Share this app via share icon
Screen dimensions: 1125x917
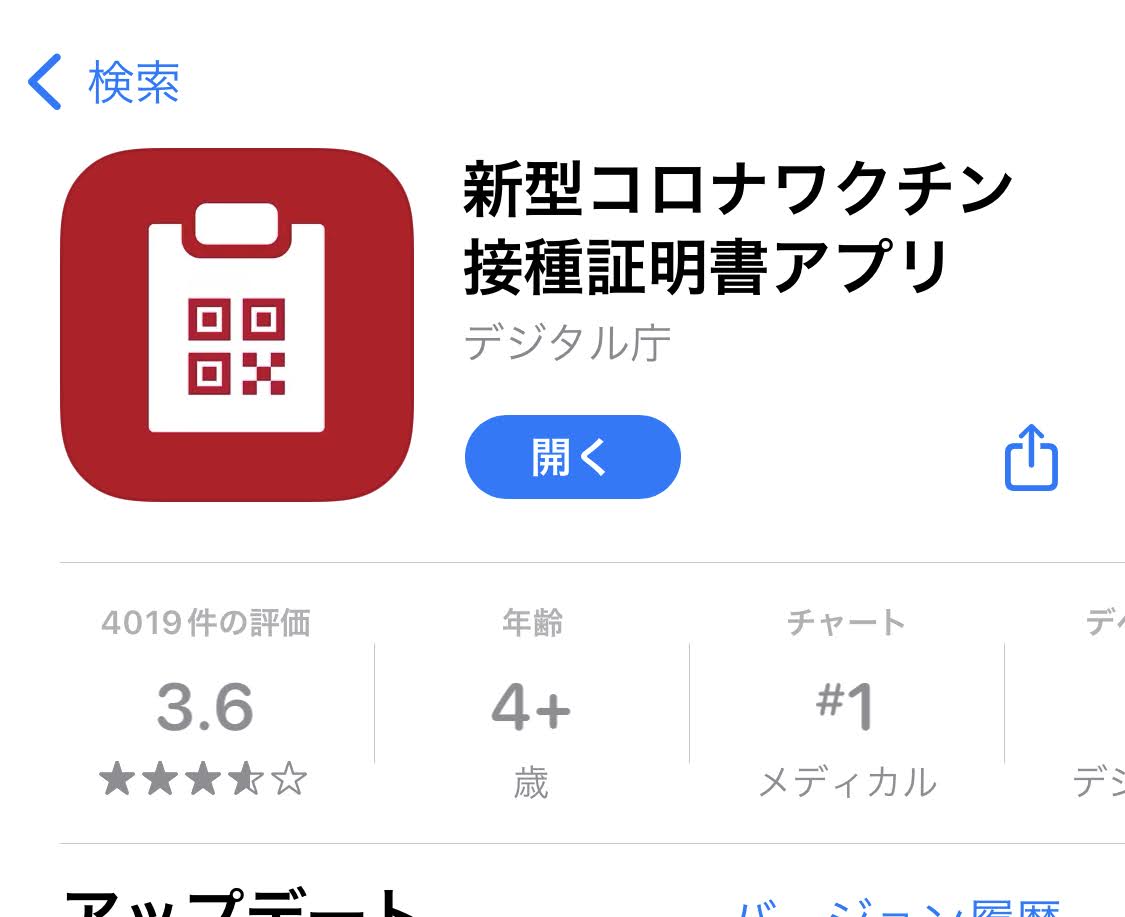point(1030,458)
